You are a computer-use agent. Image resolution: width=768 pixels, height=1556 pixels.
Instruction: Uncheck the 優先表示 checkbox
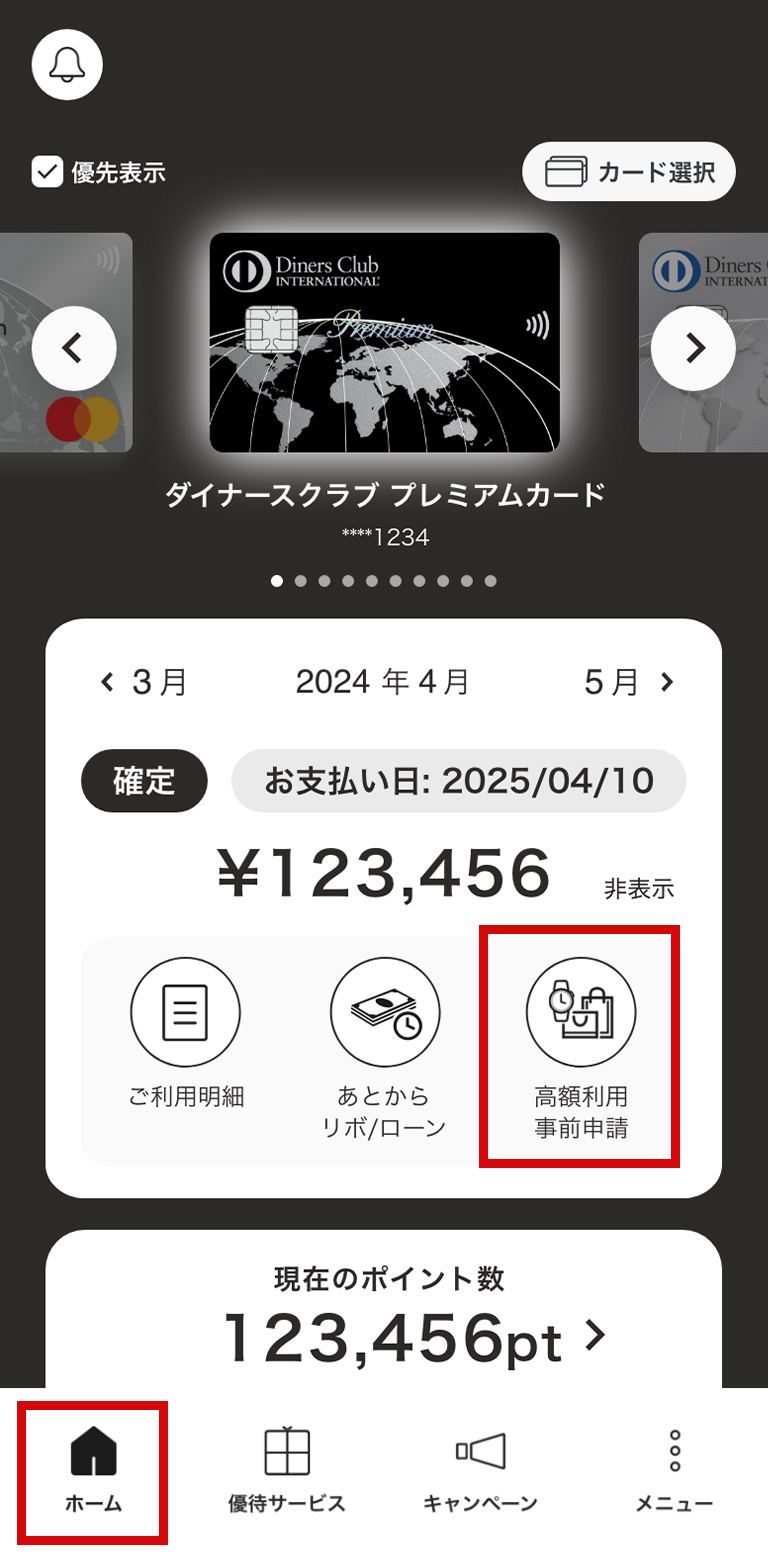pos(48,172)
